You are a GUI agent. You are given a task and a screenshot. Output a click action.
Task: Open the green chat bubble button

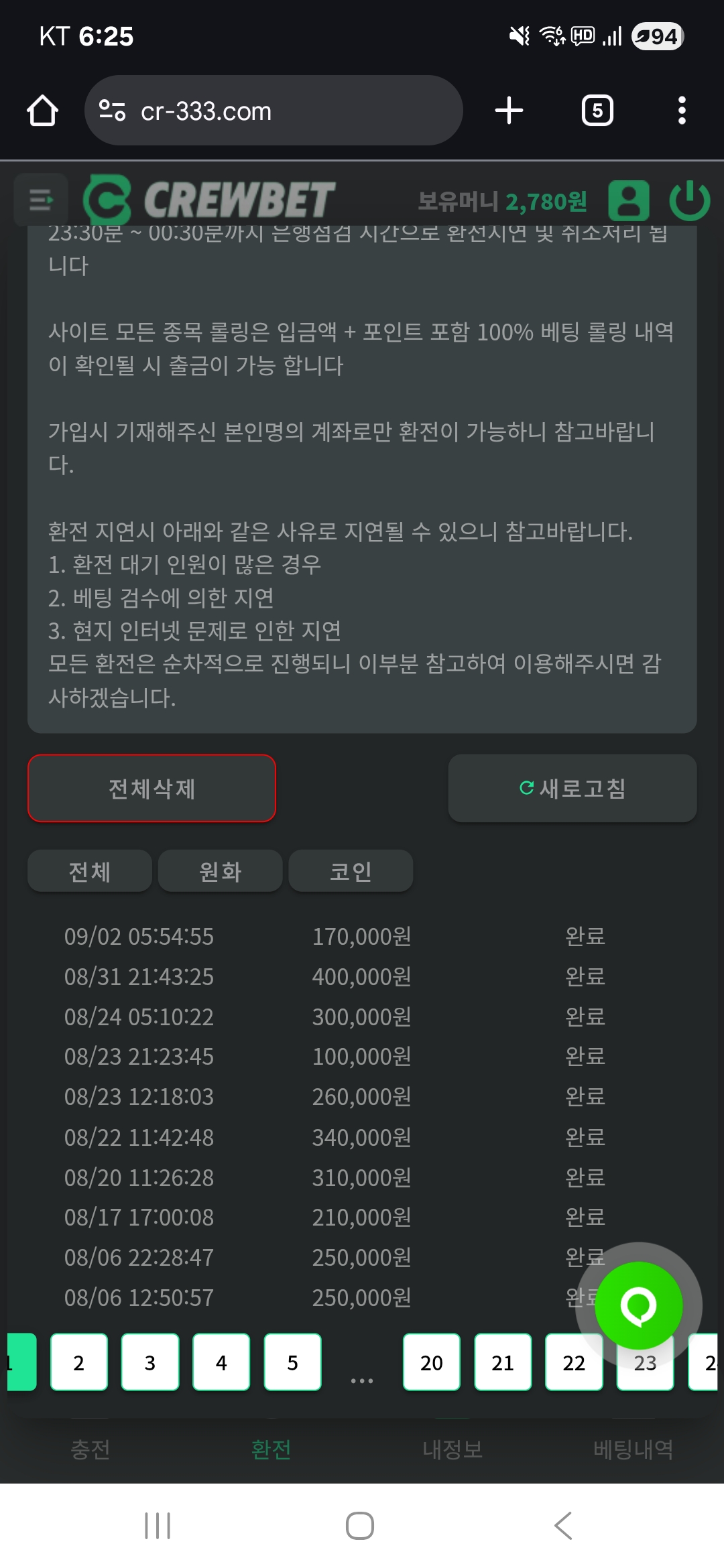click(639, 1305)
